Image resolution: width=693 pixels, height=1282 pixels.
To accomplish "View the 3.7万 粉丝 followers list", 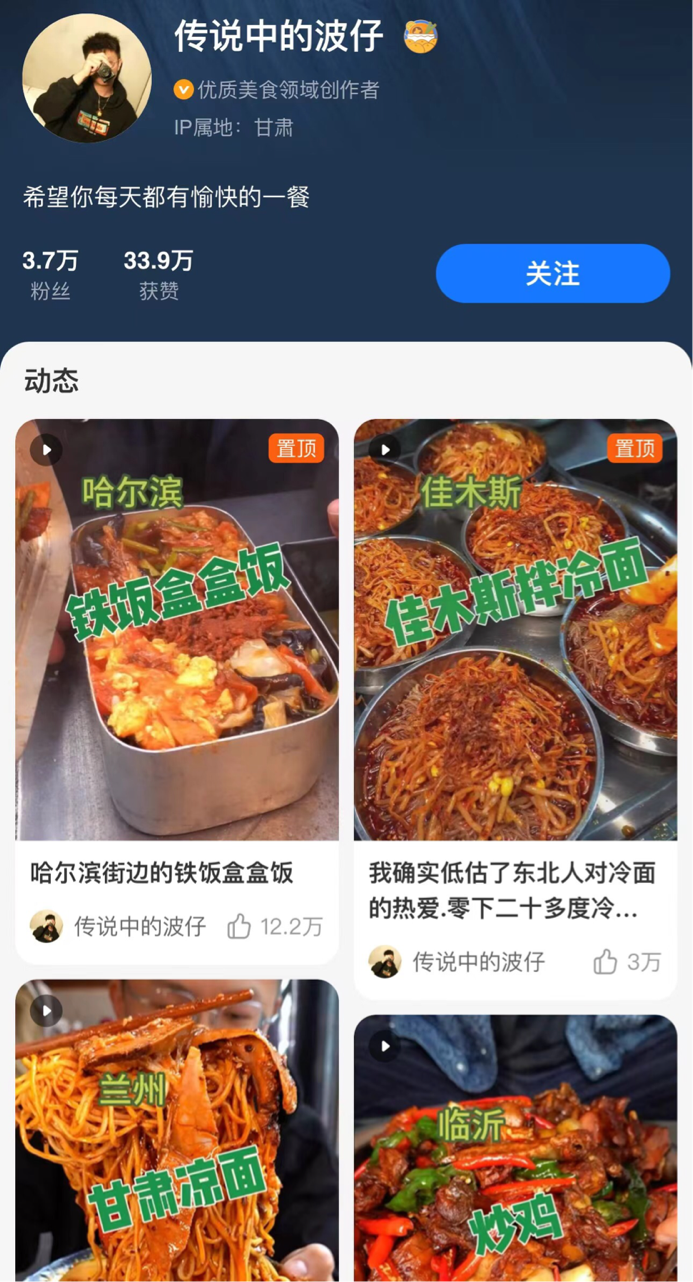I will (50, 274).
